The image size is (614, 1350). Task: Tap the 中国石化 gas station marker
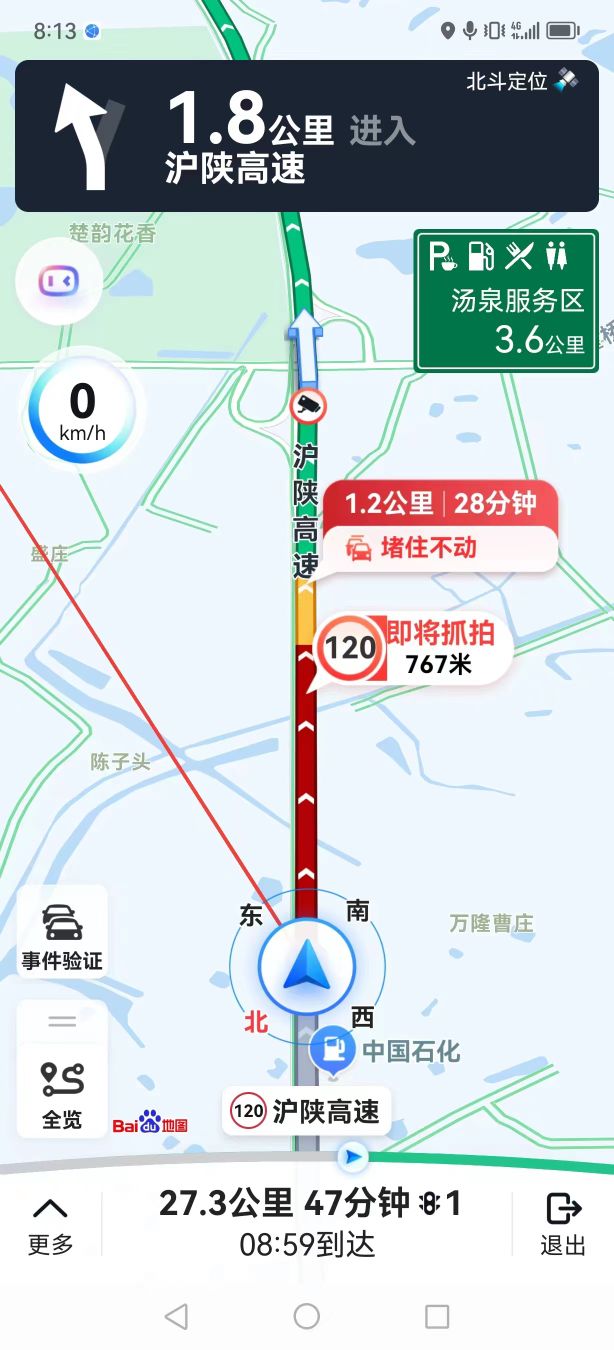point(330,1050)
